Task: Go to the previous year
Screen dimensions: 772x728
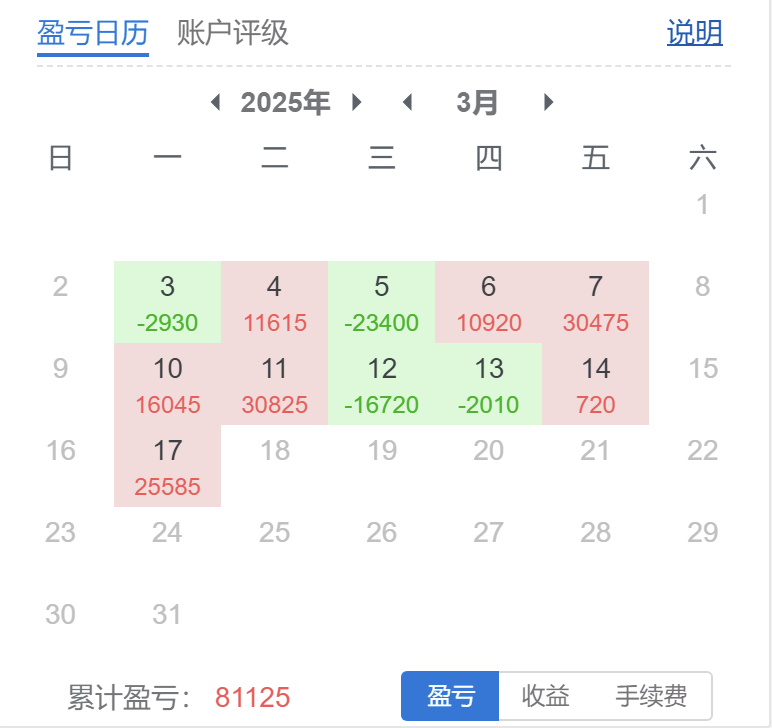Action: point(215,102)
